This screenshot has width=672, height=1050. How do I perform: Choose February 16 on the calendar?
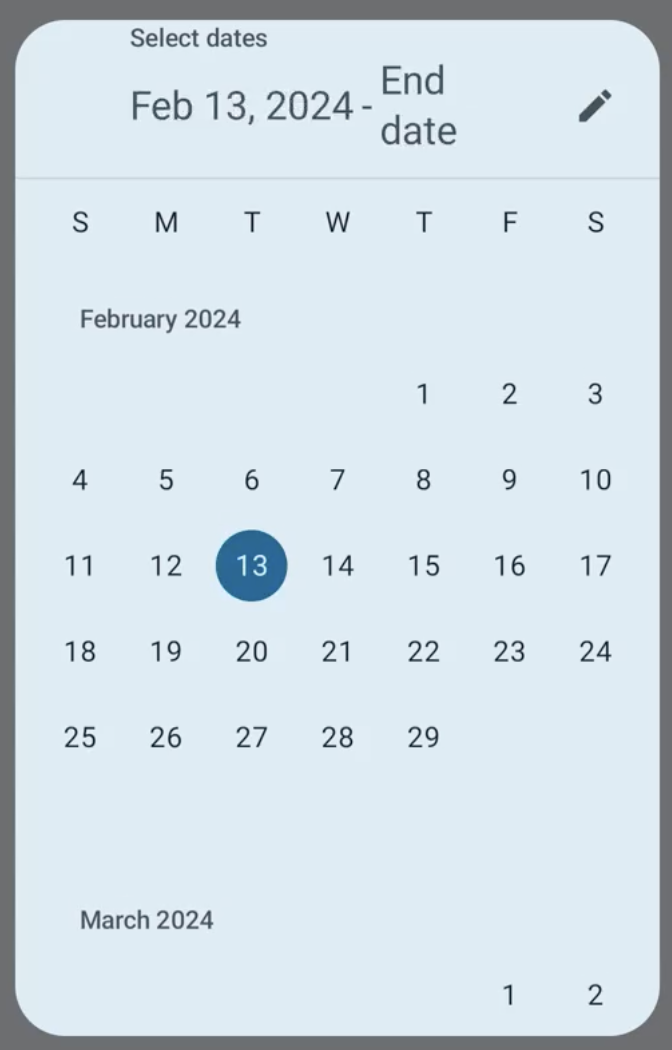509,566
